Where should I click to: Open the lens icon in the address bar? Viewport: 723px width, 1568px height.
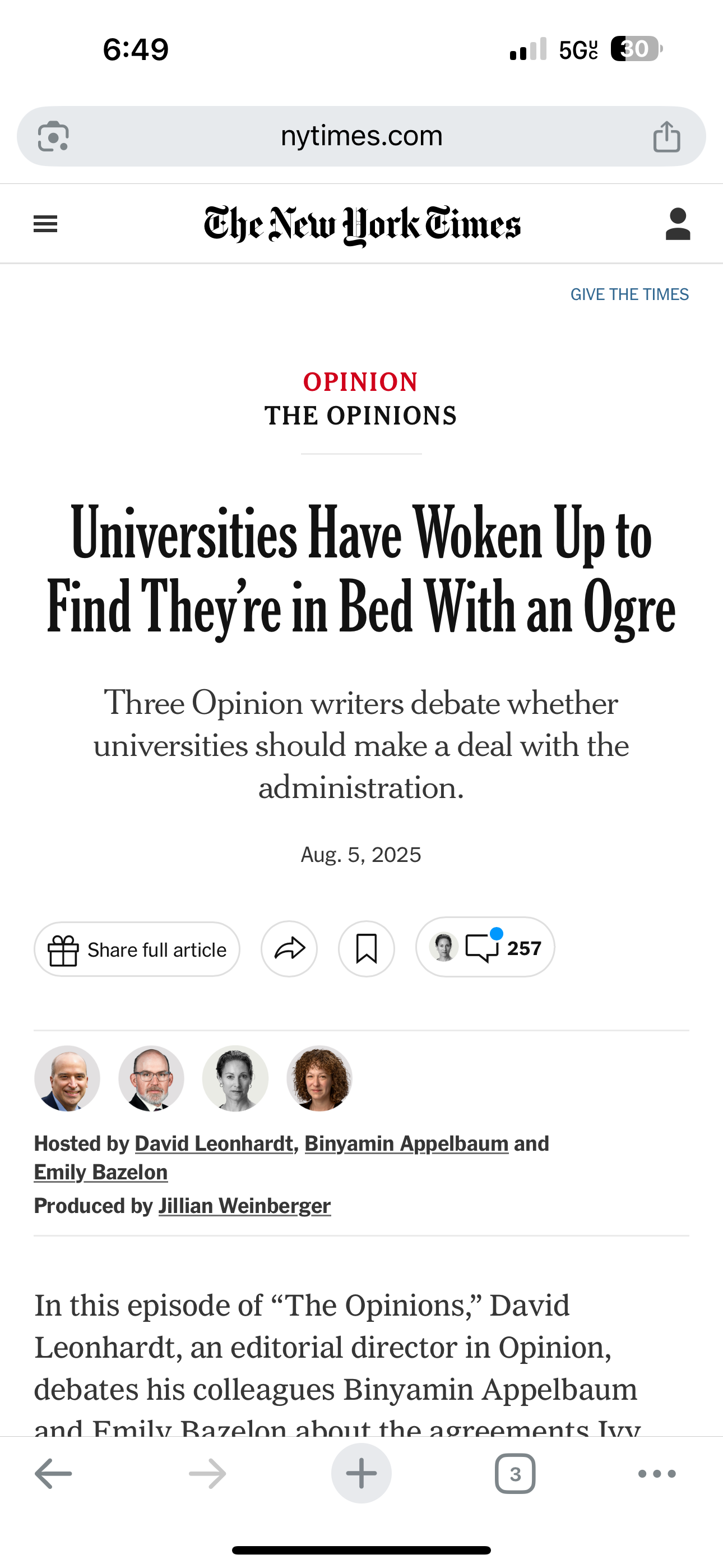54,136
